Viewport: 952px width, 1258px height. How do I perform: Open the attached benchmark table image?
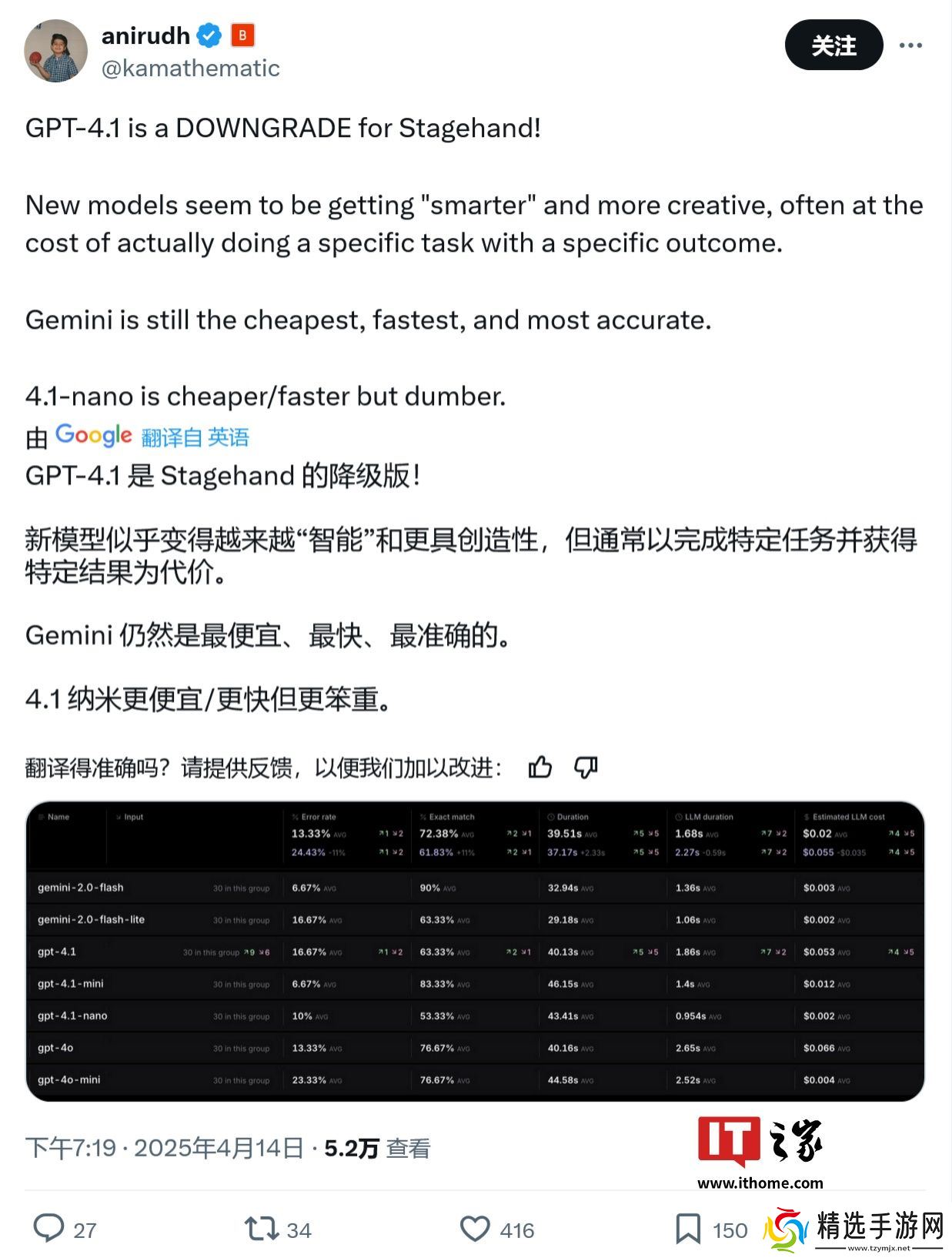475,951
